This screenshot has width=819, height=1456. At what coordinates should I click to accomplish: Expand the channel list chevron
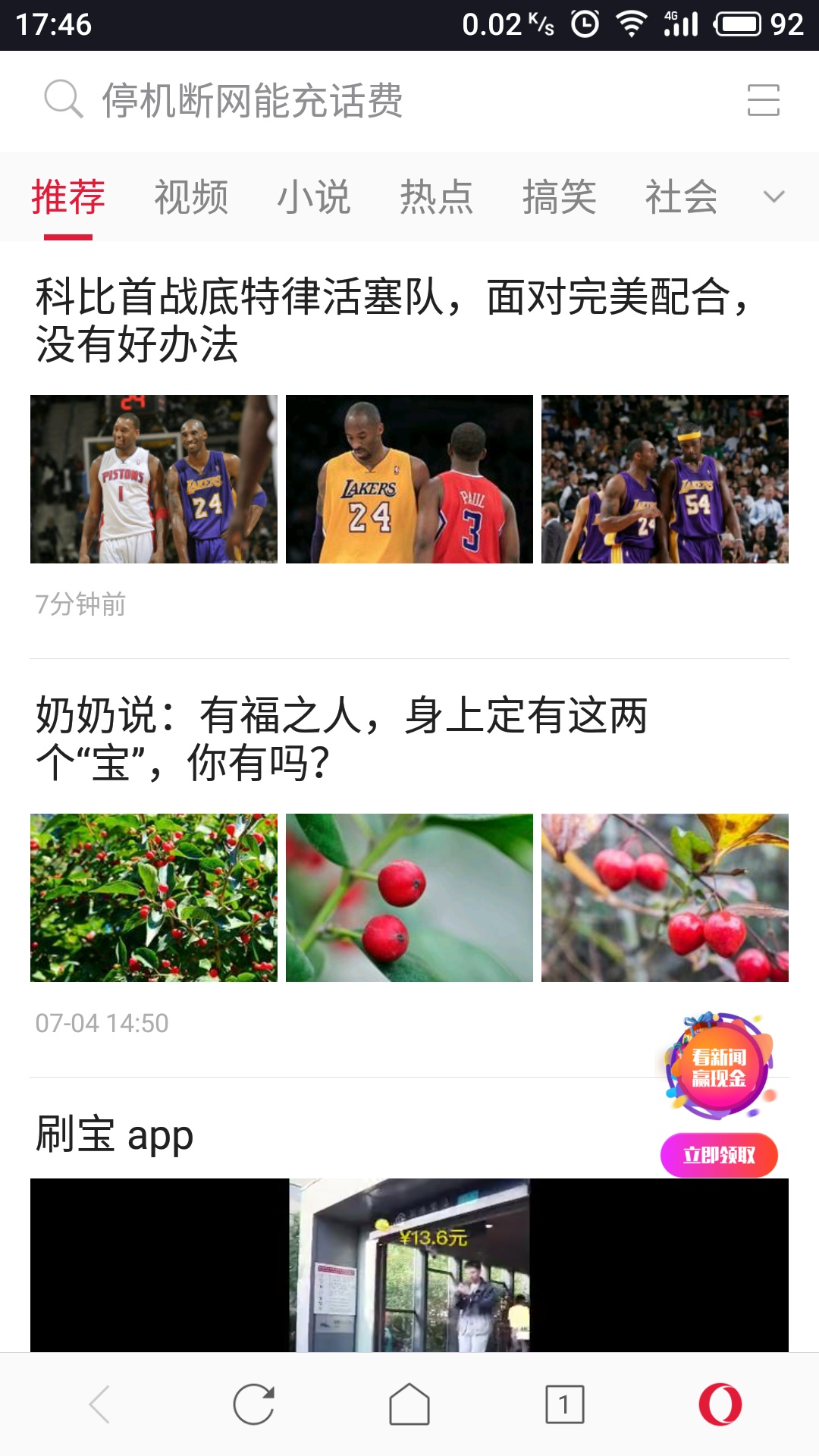[x=773, y=197]
